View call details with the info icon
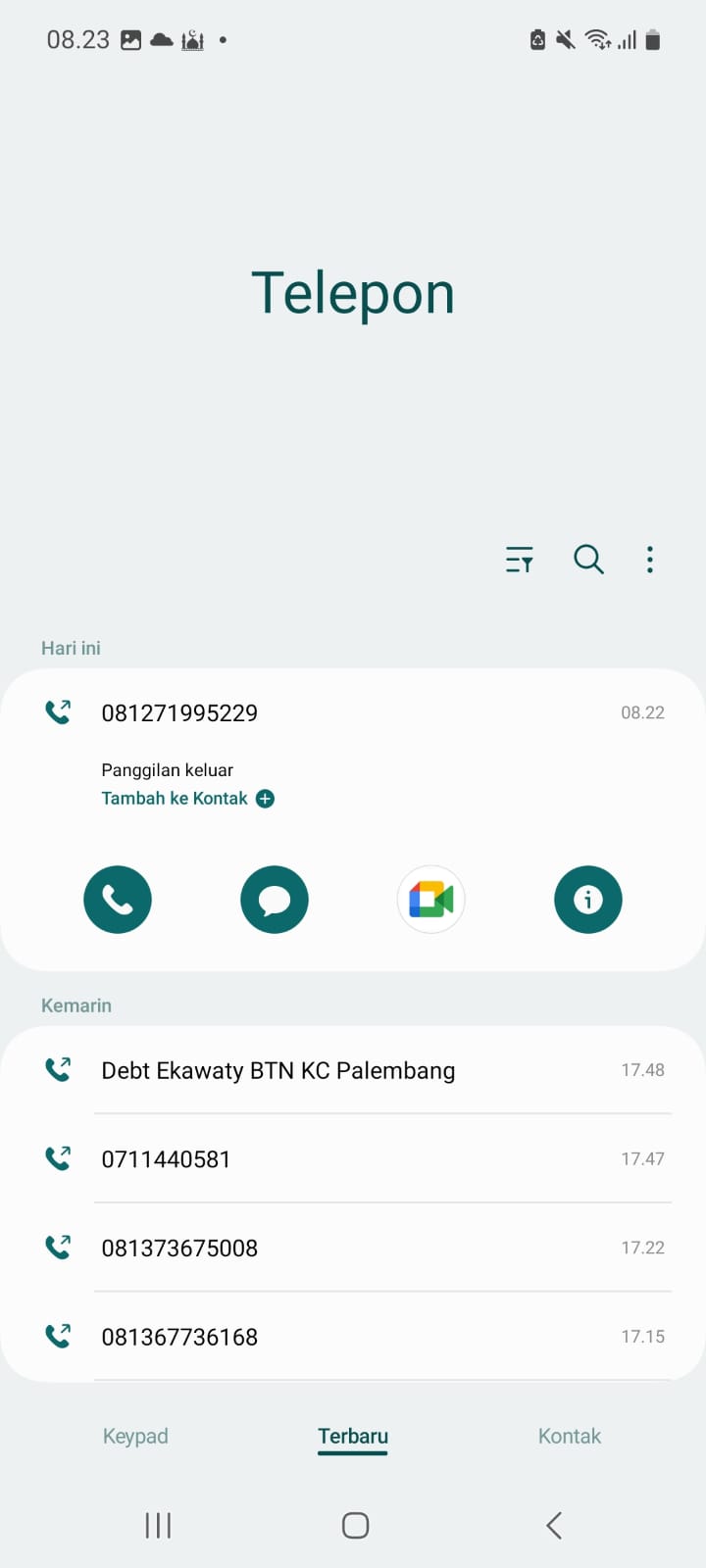Viewport: 706px width, 1568px height. [587, 899]
